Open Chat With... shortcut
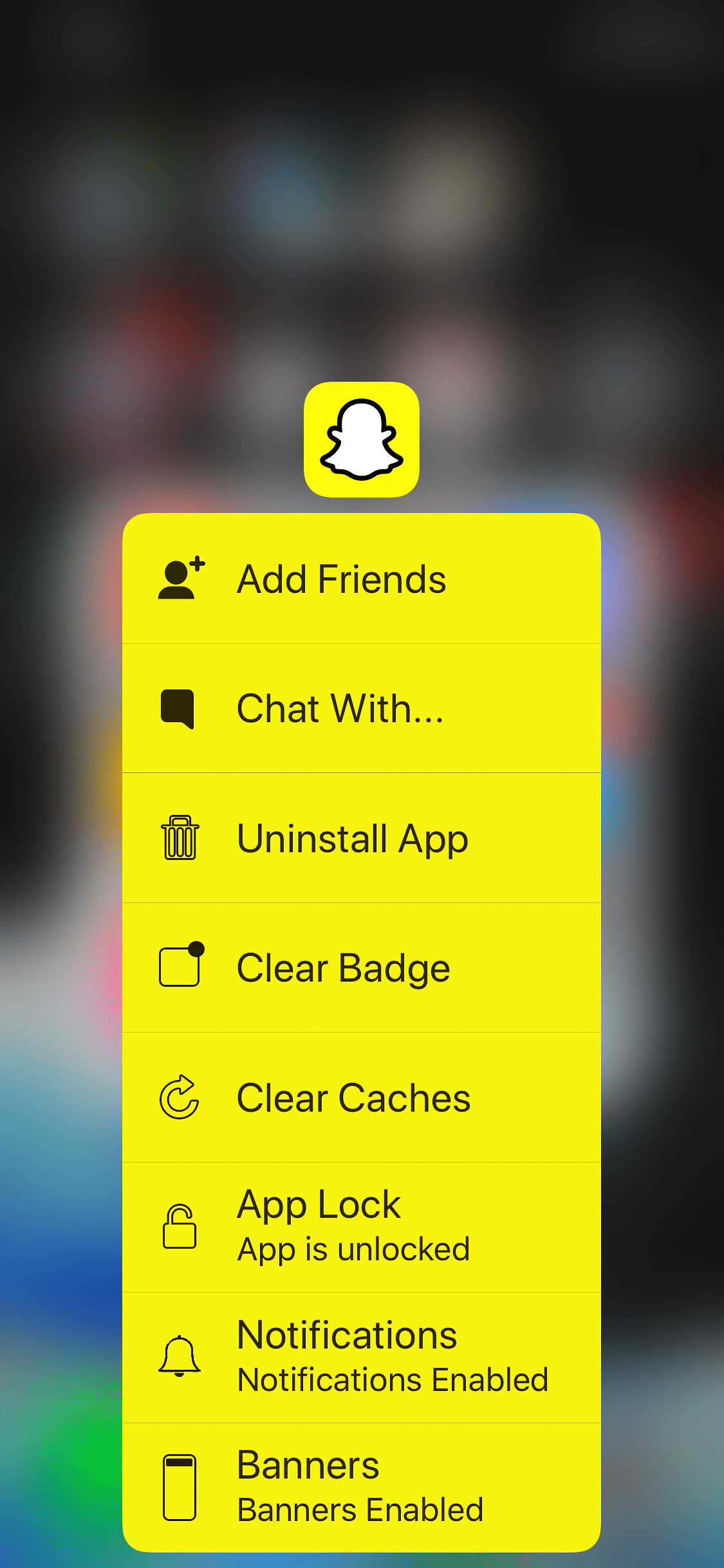 [361, 708]
